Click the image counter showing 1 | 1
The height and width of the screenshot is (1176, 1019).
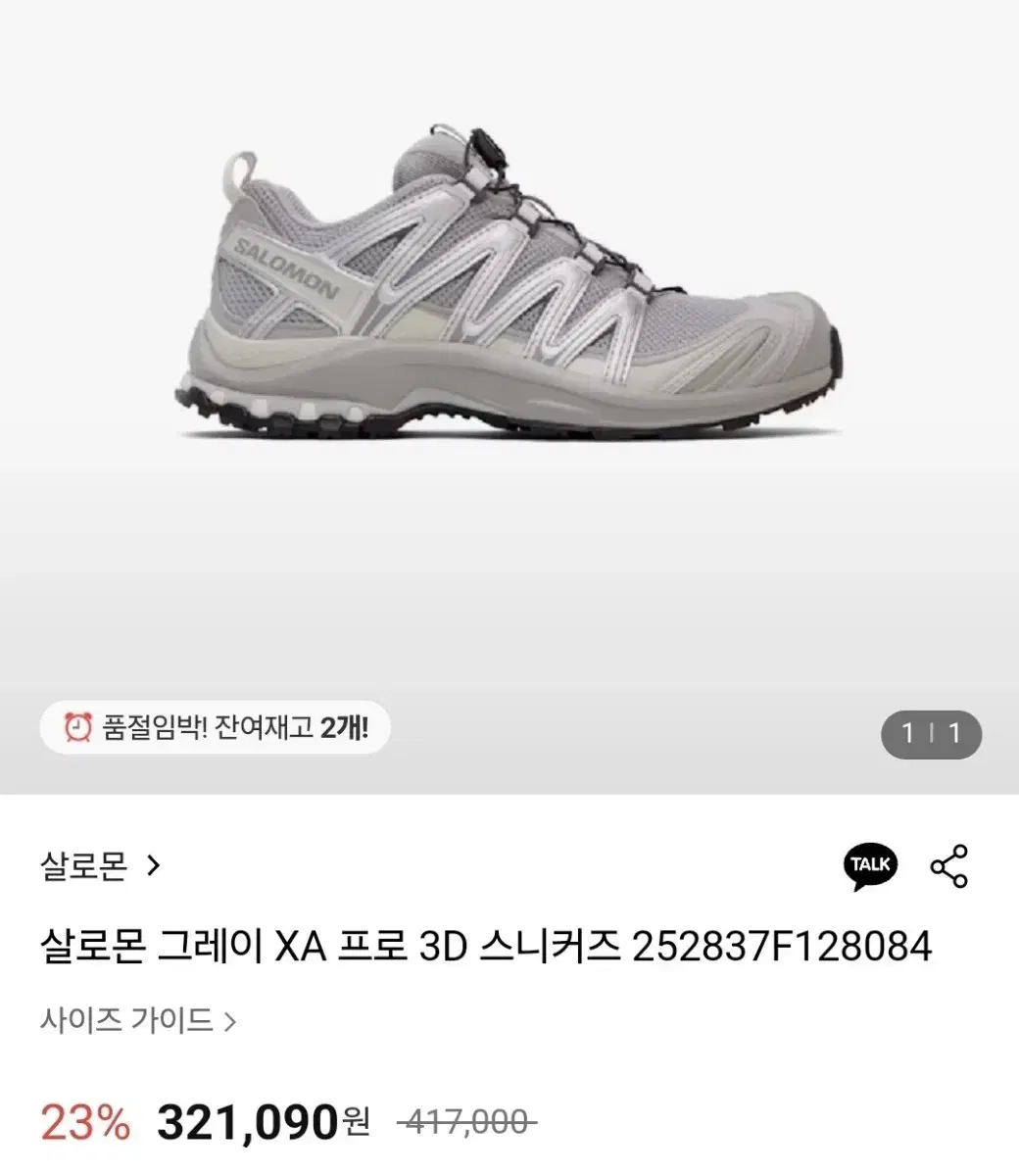[x=931, y=733]
